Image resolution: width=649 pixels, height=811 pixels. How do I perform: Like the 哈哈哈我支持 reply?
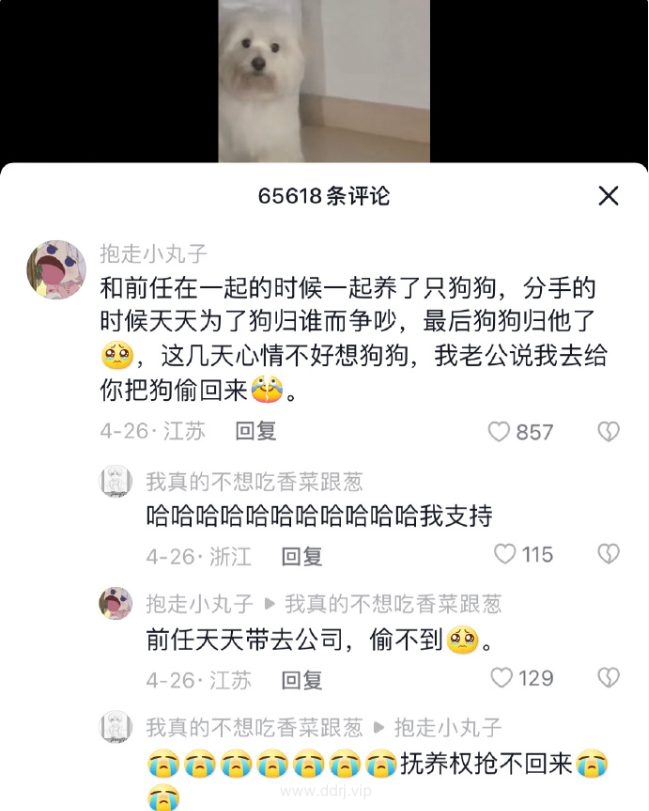click(506, 554)
